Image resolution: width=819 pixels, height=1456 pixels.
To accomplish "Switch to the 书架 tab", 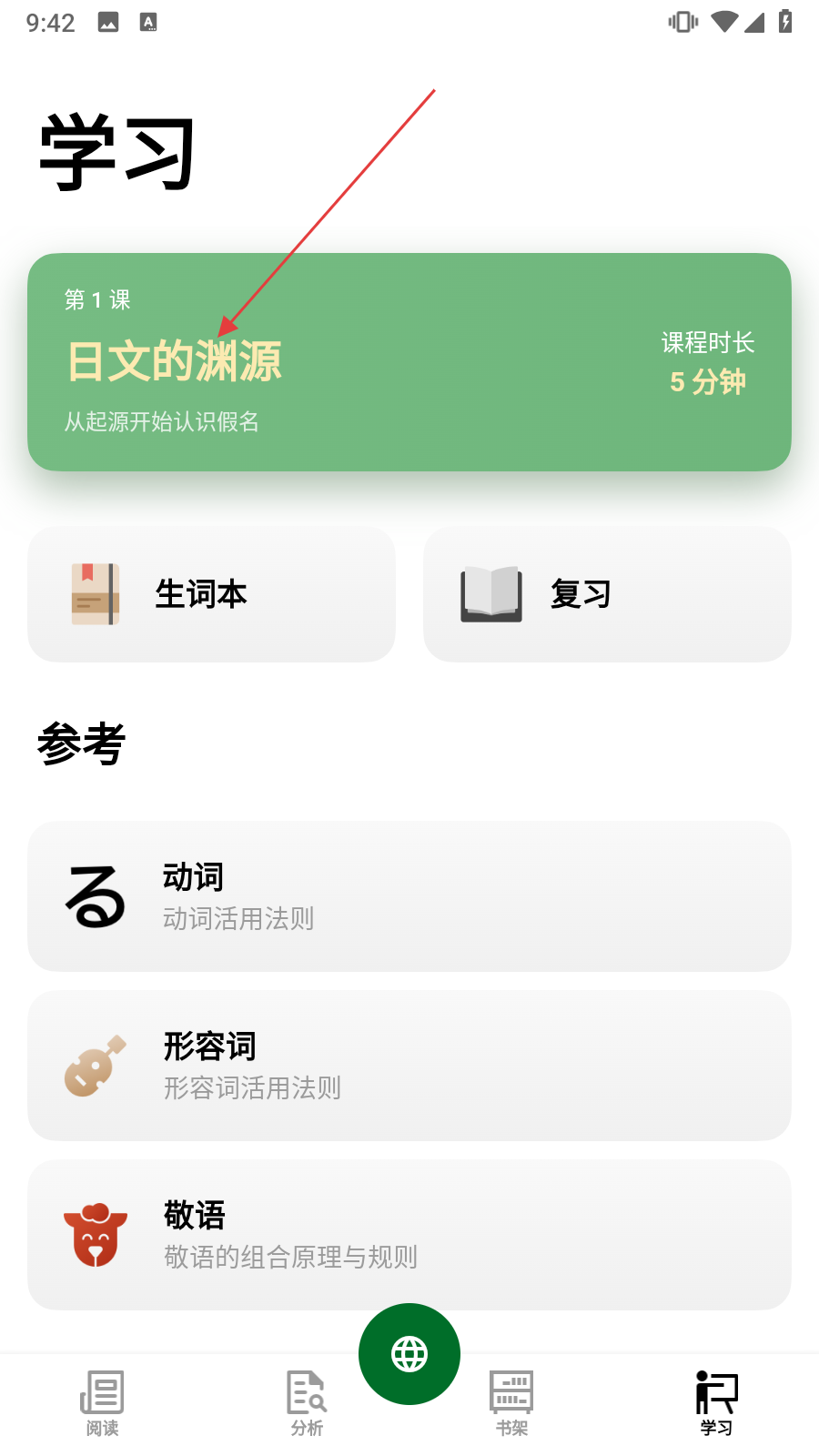I will pyautogui.click(x=511, y=1403).
